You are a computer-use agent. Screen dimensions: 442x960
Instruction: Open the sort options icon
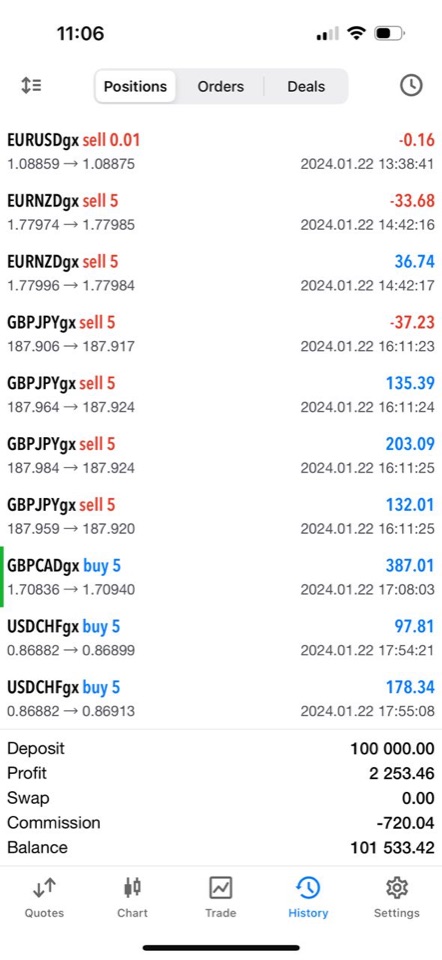31,86
